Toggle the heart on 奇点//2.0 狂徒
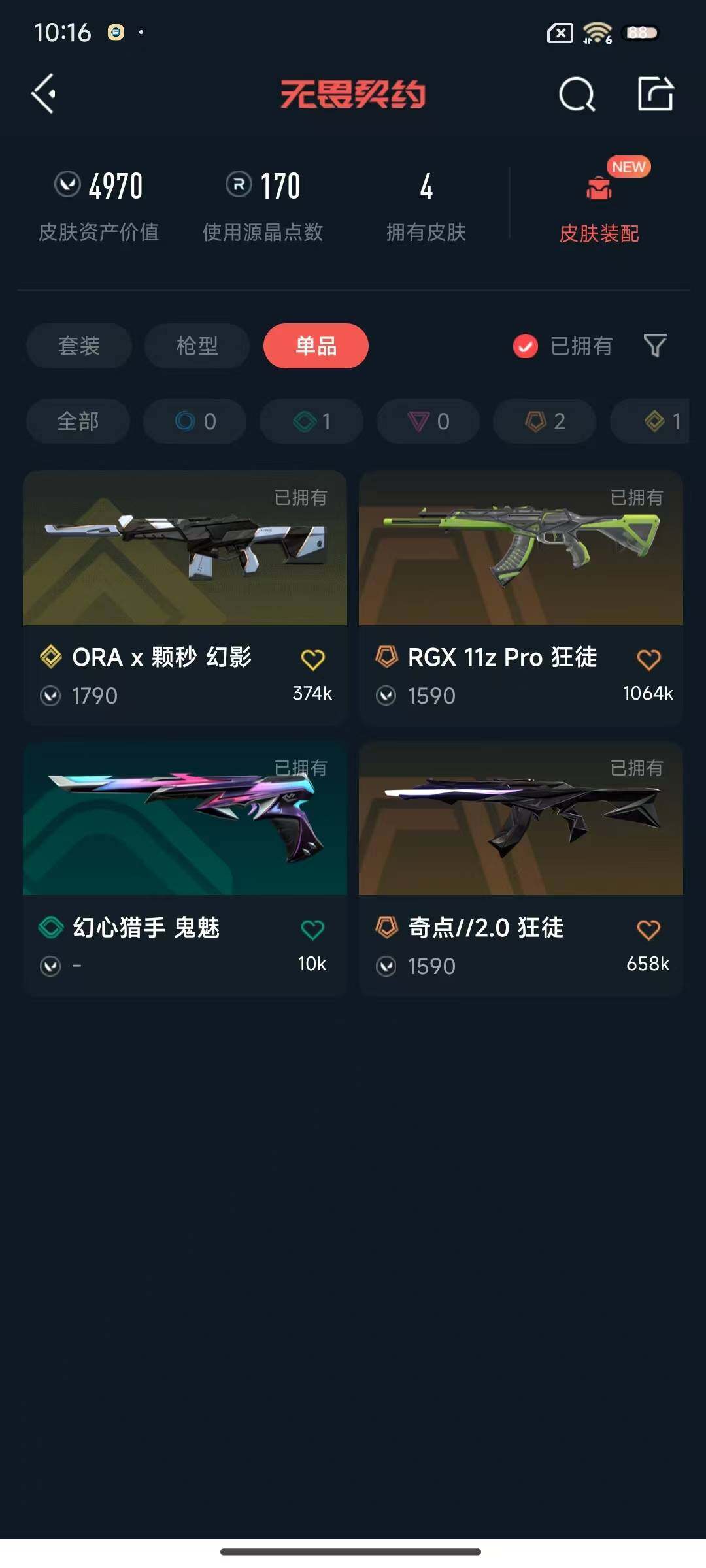 pos(648,927)
